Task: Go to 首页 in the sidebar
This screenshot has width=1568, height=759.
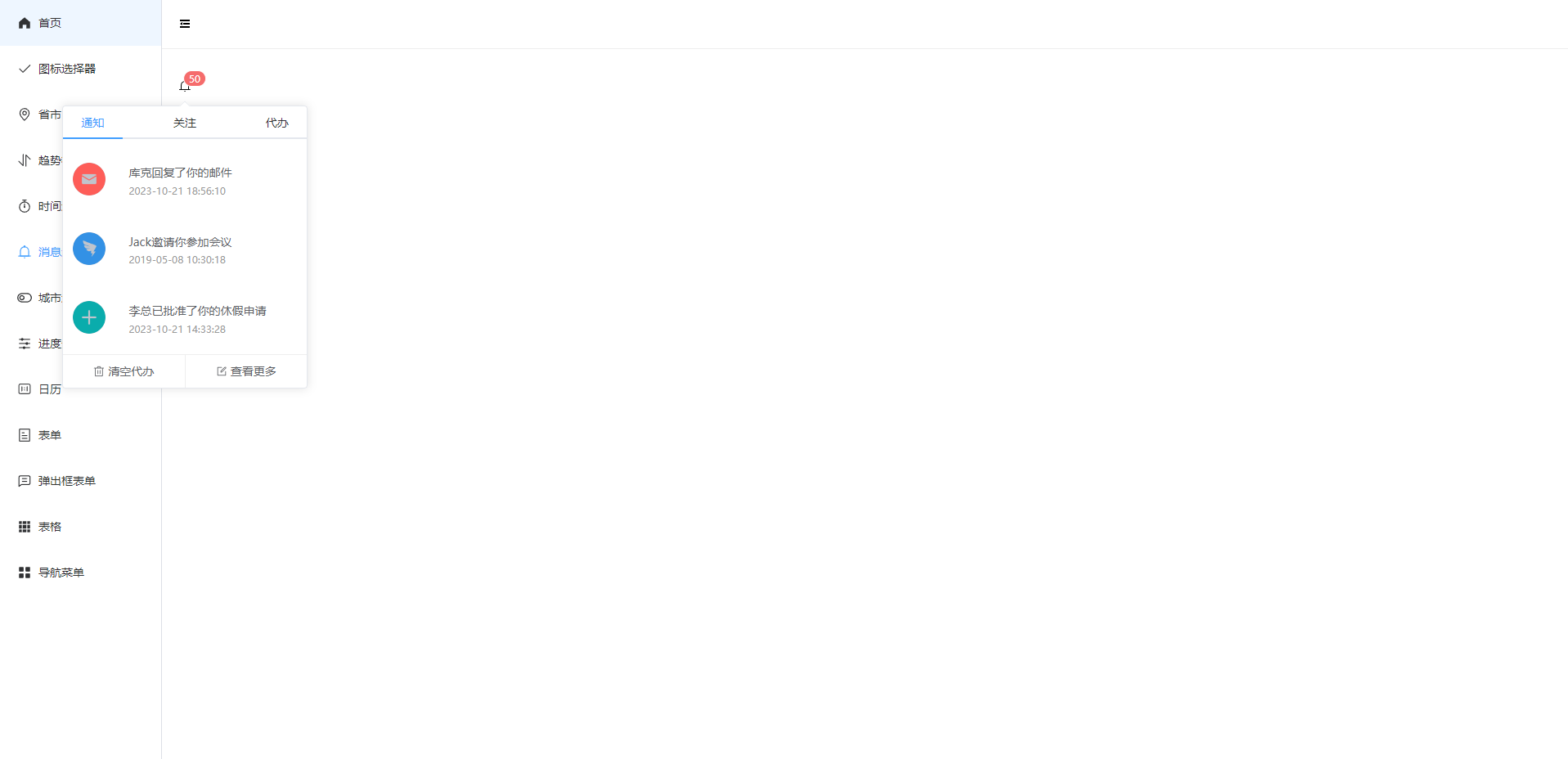Action: click(x=49, y=23)
